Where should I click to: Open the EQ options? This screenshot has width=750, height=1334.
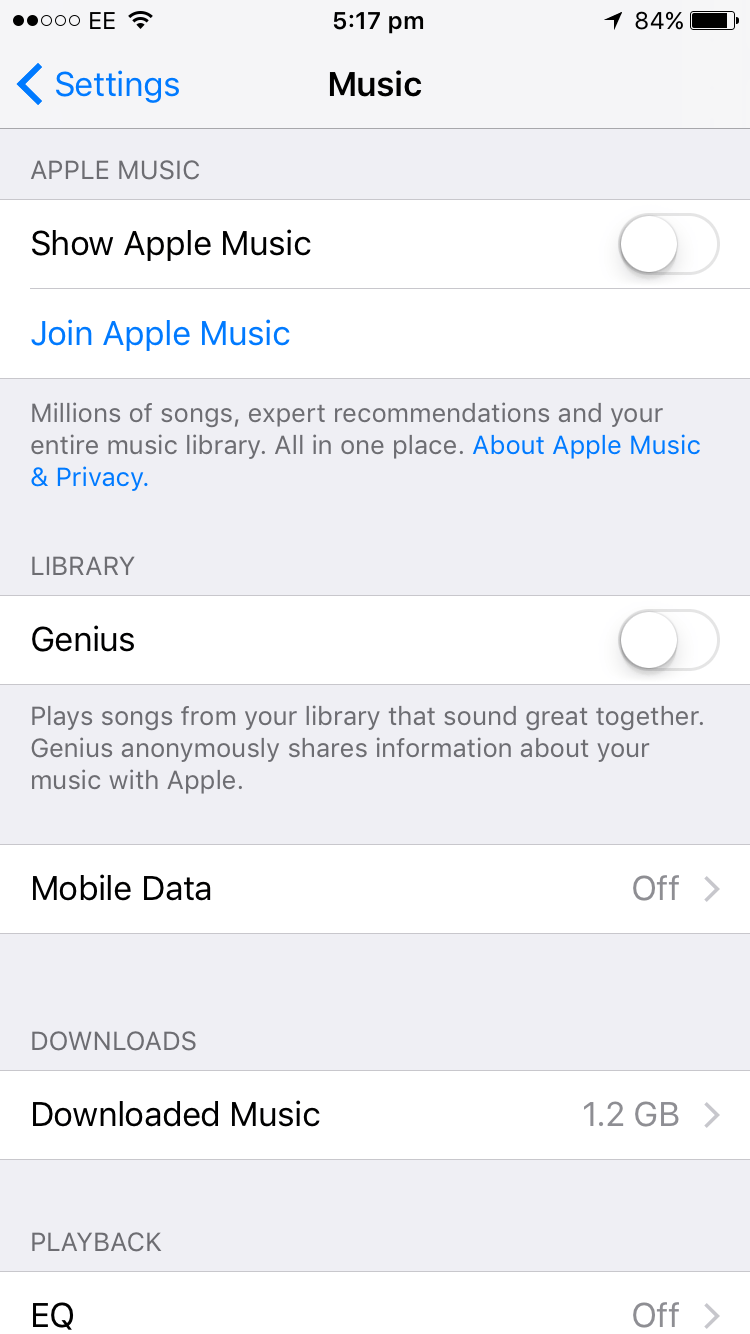point(375,1314)
